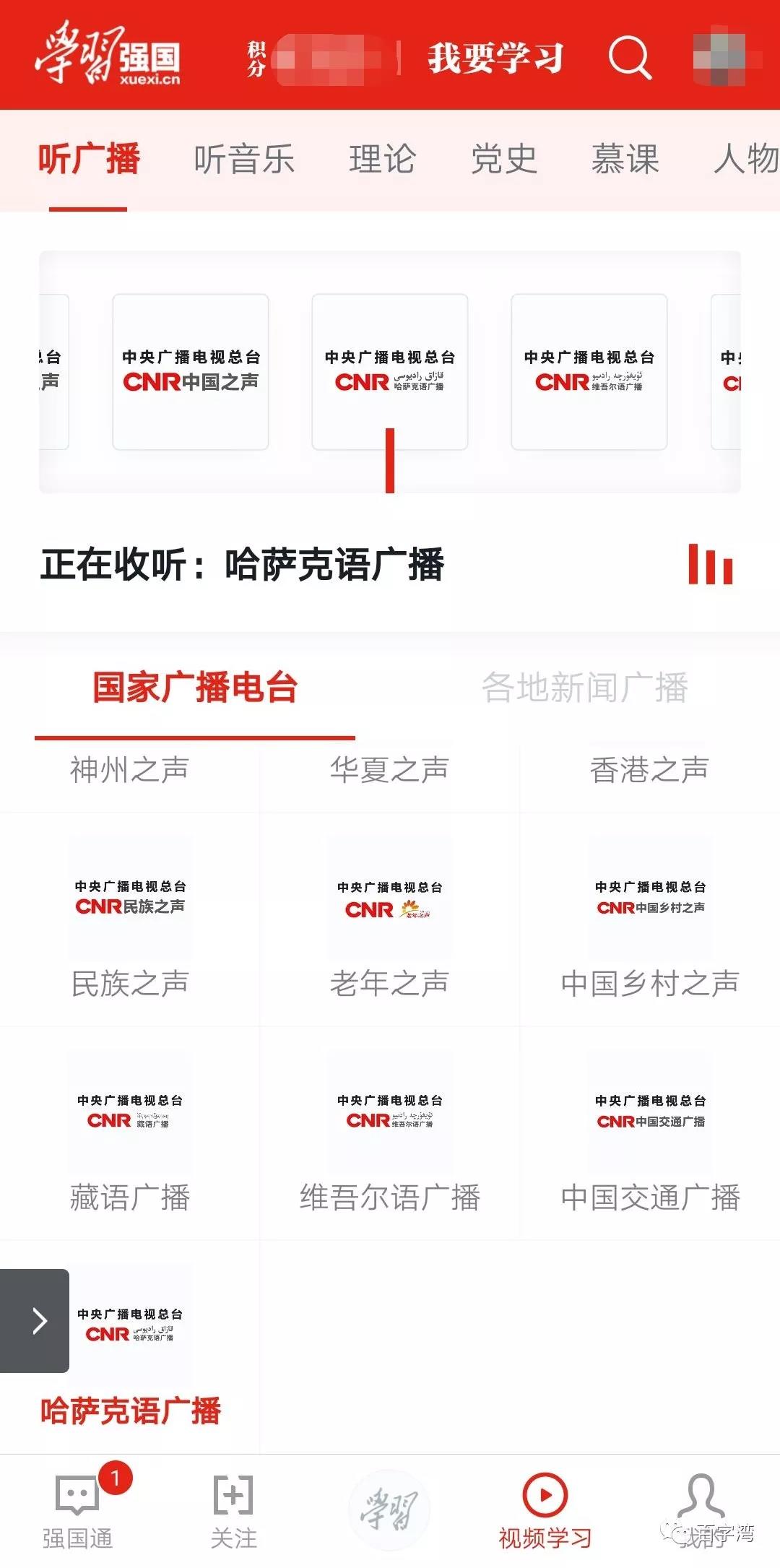The height and width of the screenshot is (1568, 780).
Task: Go to the 关注 tab
Action: click(233, 1509)
